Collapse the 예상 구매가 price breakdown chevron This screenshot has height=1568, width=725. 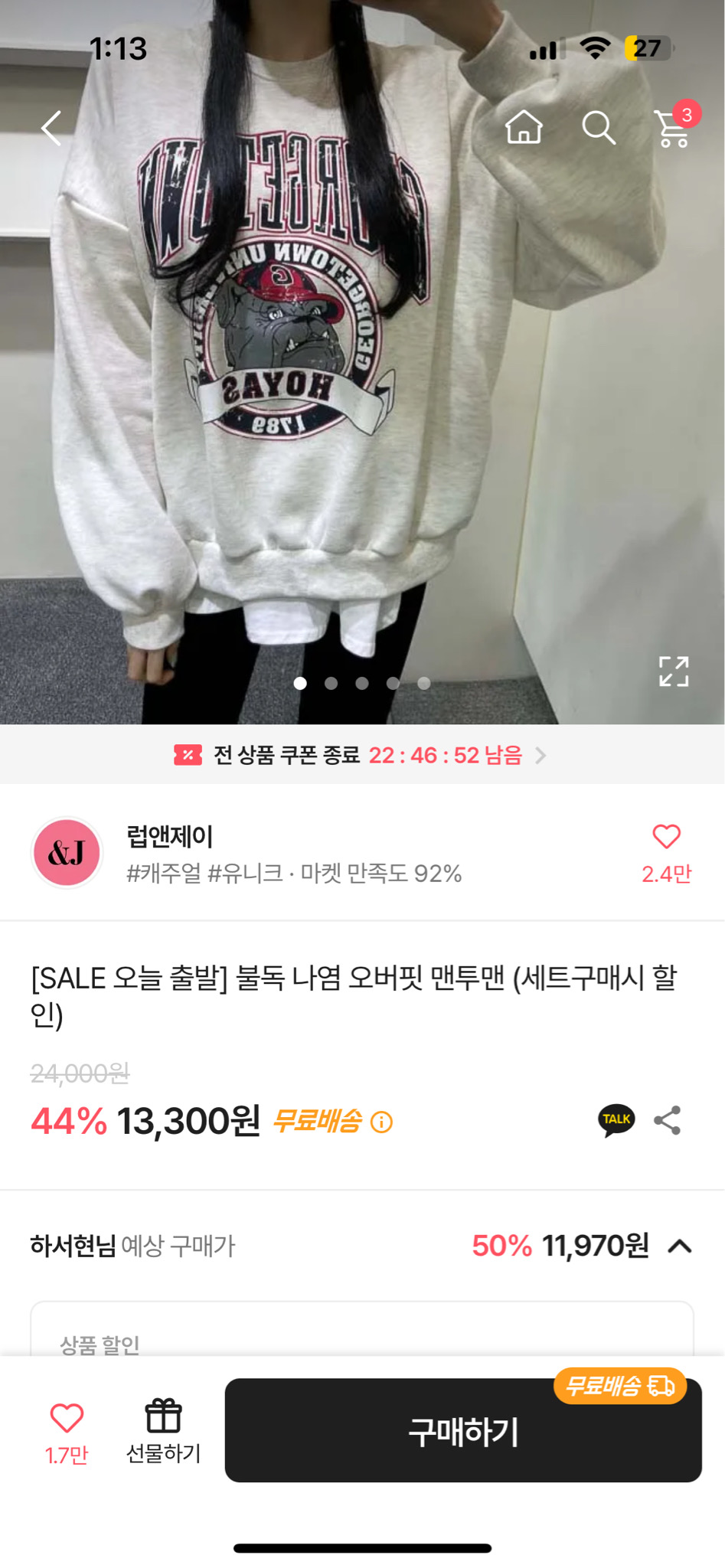coord(679,1246)
